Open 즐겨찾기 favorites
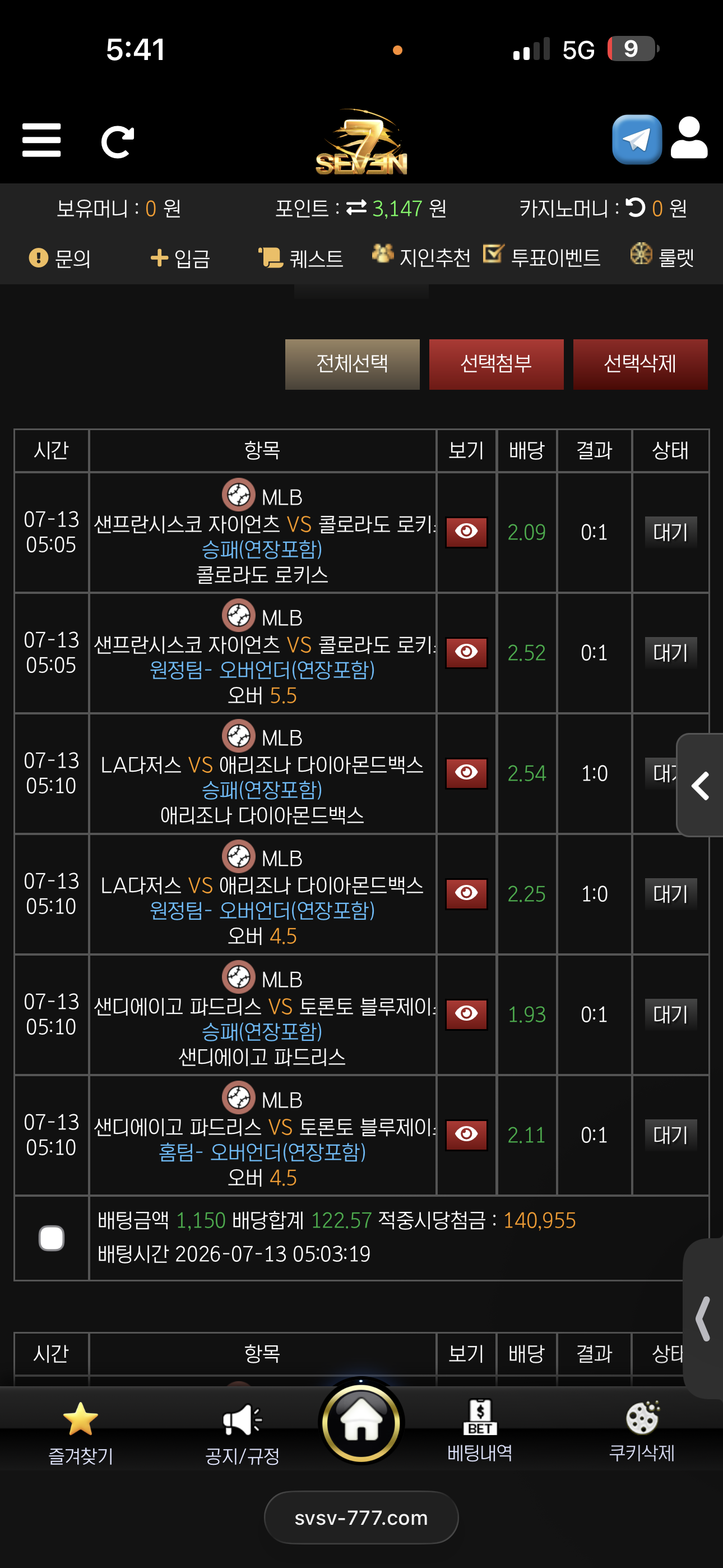The height and width of the screenshot is (1568, 723). pos(81,1433)
